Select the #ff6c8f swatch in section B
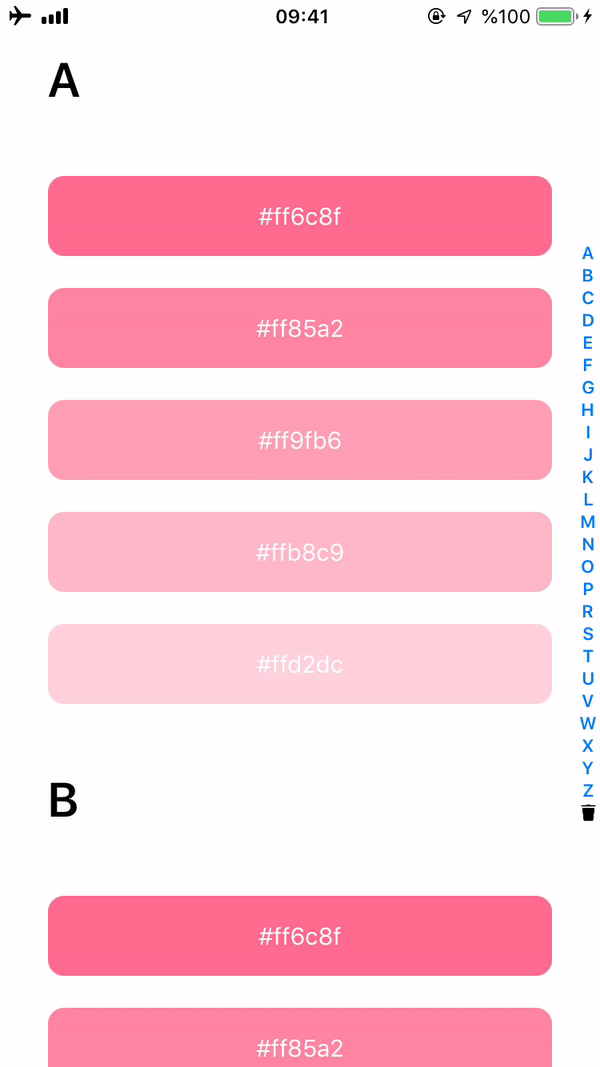Viewport: 600px width, 1067px height. click(x=299, y=936)
